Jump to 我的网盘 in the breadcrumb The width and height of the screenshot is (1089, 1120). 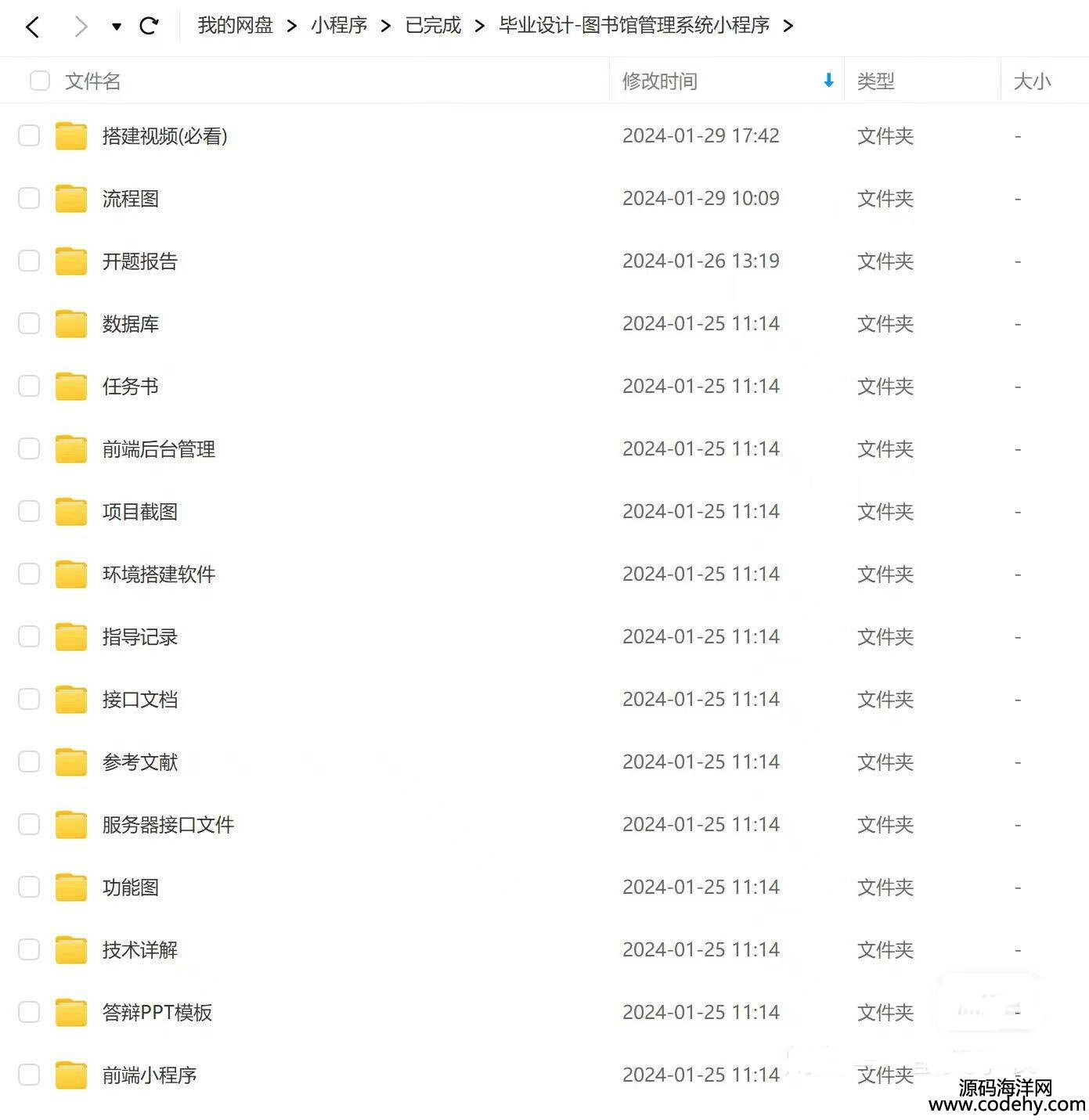tap(235, 26)
